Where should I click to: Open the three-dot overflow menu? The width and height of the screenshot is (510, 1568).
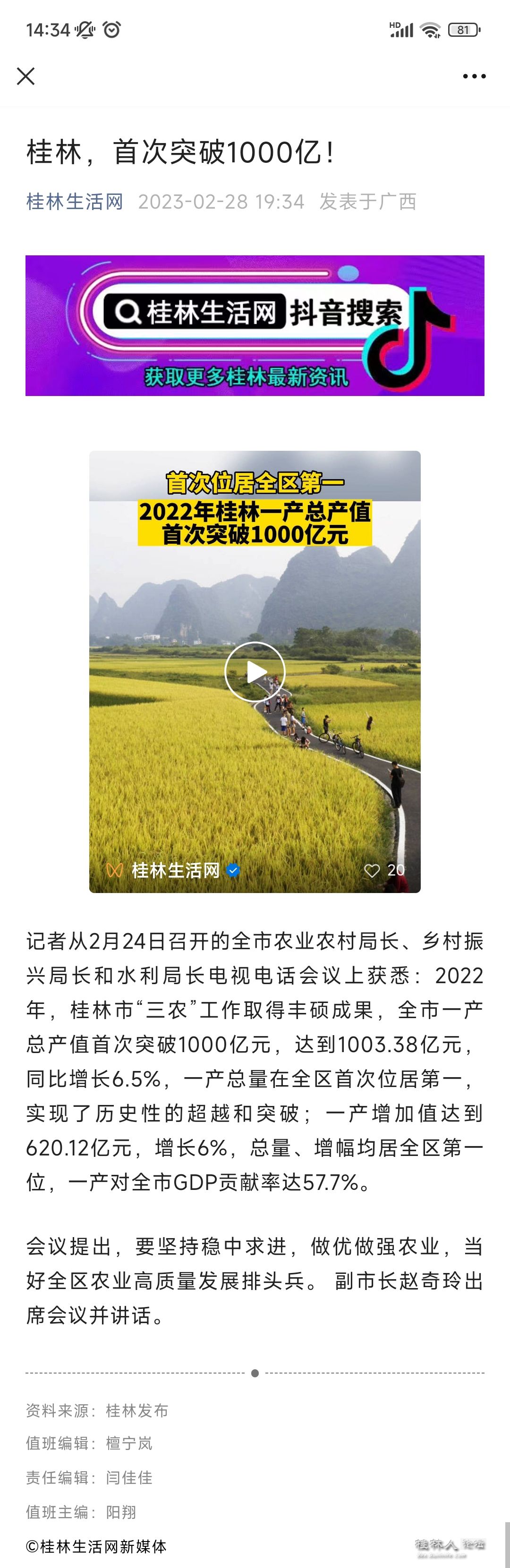[x=474, y=76]
